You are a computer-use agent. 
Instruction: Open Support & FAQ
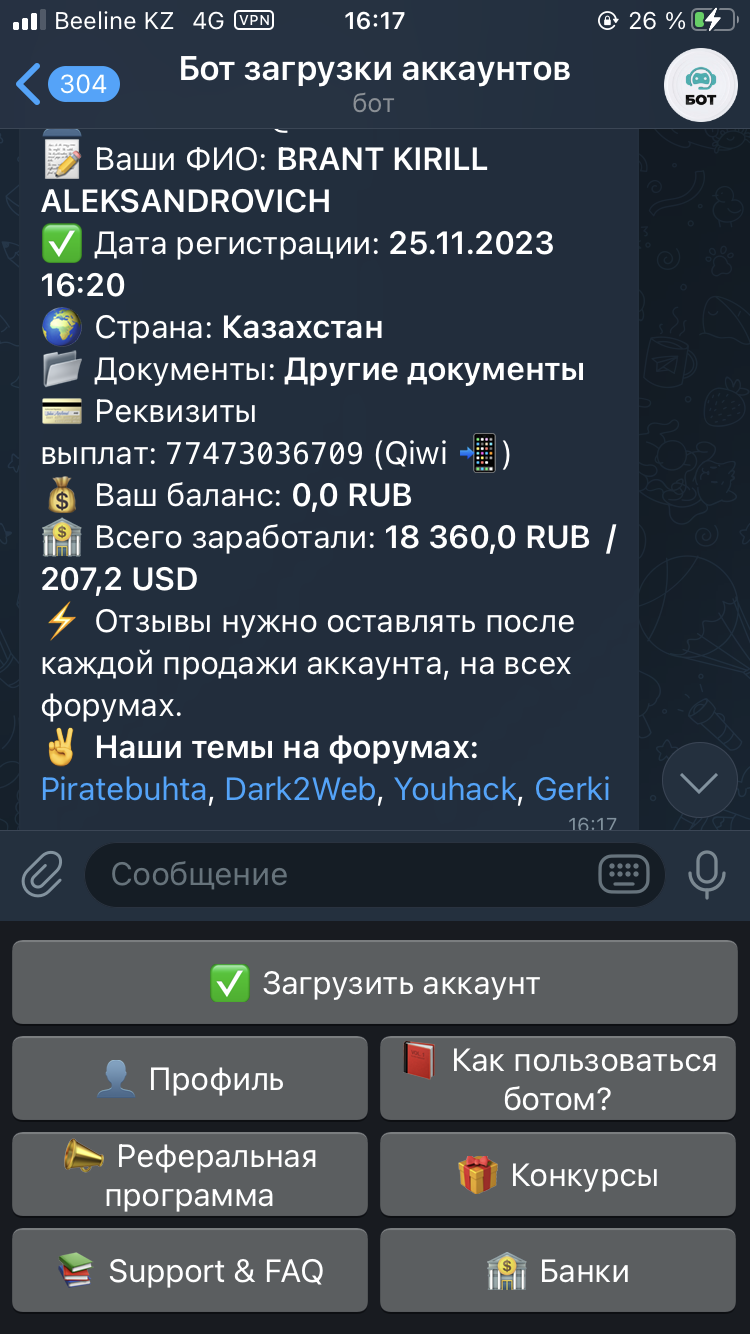coord(190,1271)
